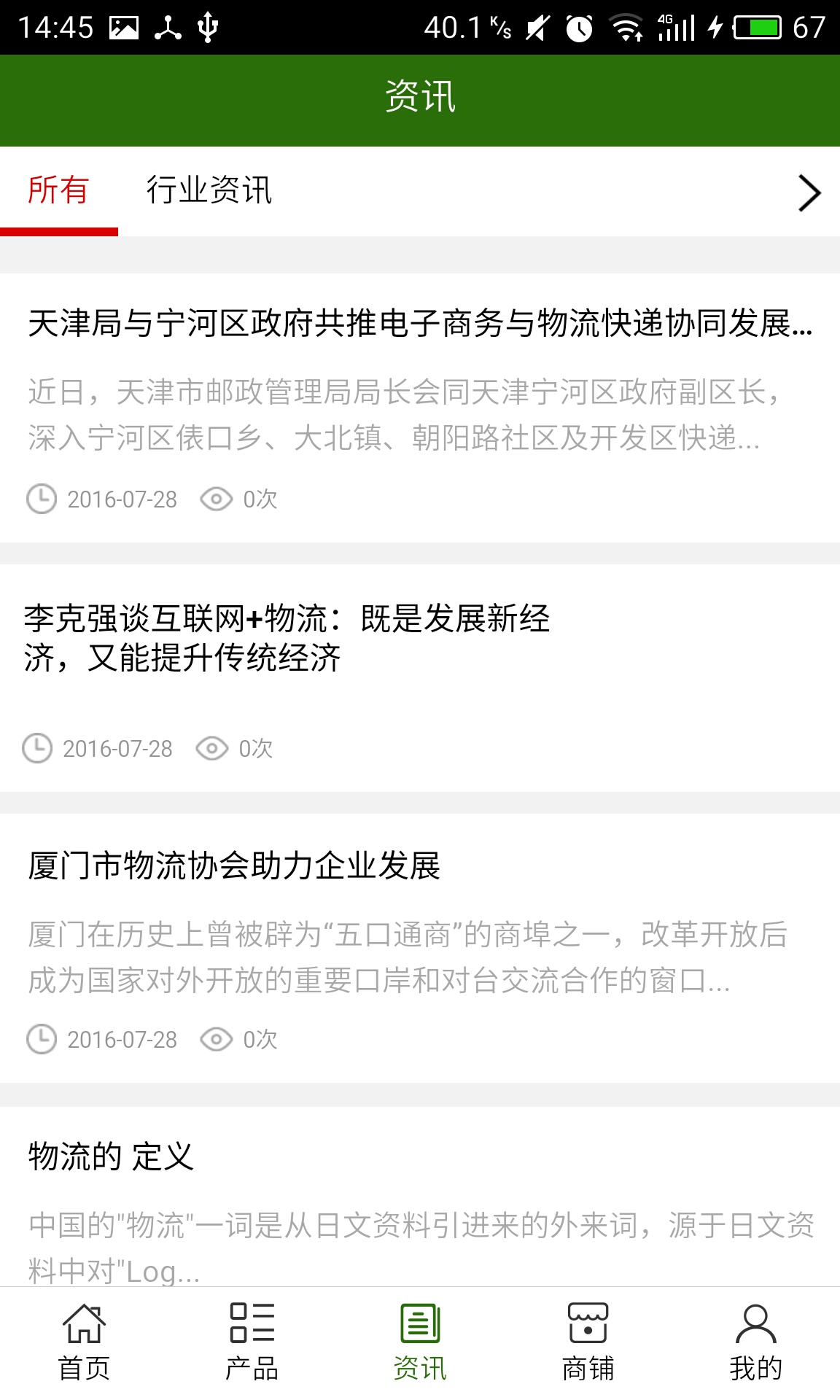The height and width of the screenshot is (1400, 840).
Task: Switch to the 行业资讯 tab
Action: point(209,191)
